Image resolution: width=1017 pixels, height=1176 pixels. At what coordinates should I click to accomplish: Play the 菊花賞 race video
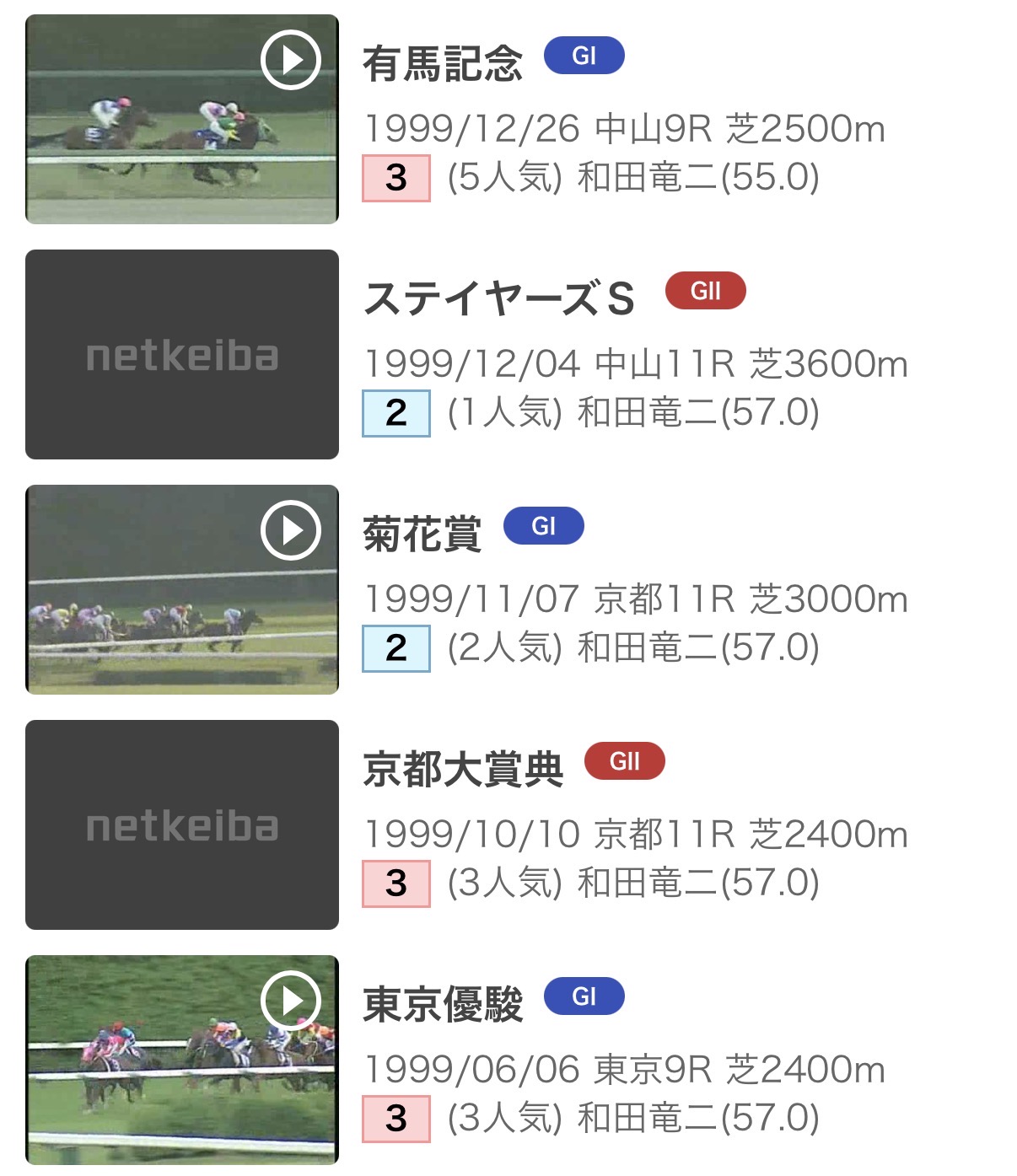290,530
